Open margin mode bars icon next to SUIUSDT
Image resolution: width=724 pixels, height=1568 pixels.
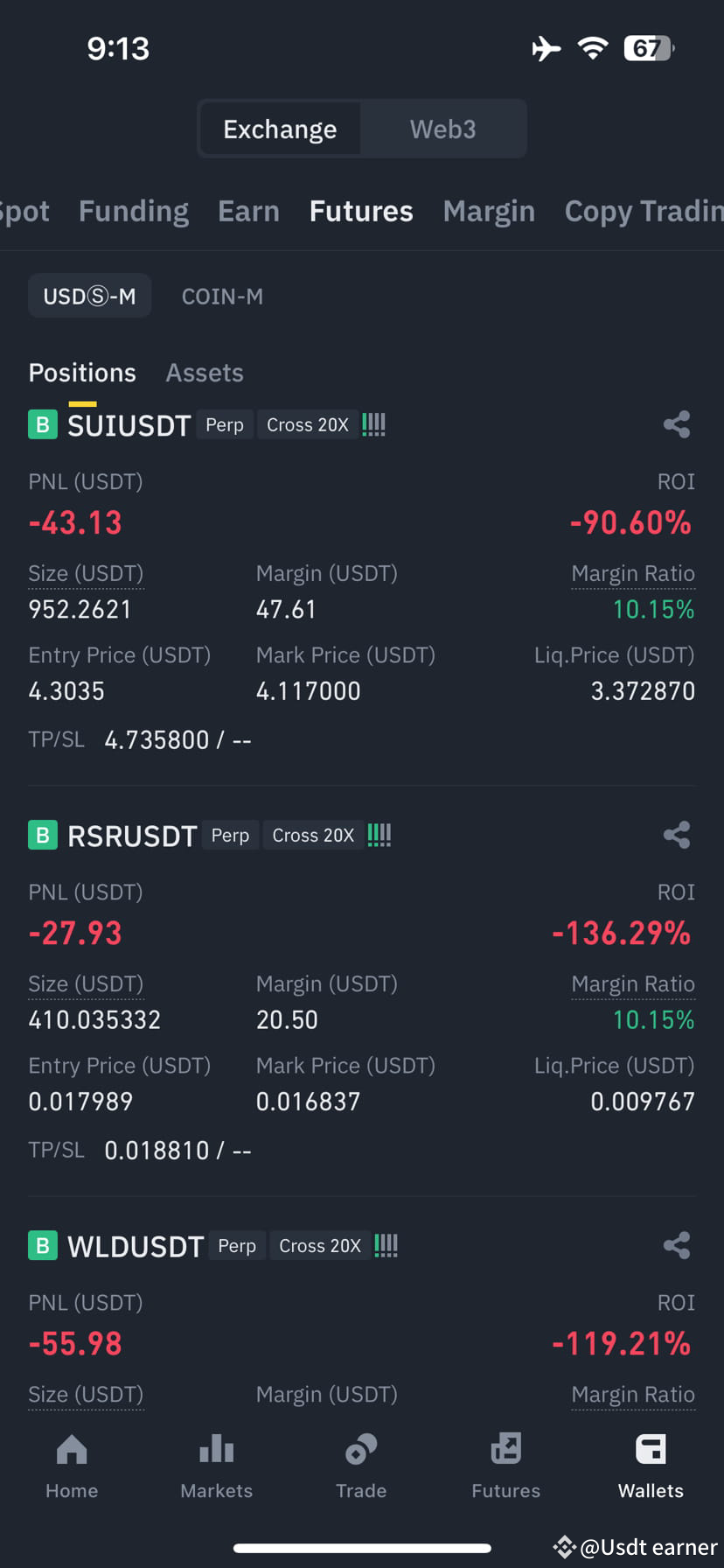click(x=373, y=424)
